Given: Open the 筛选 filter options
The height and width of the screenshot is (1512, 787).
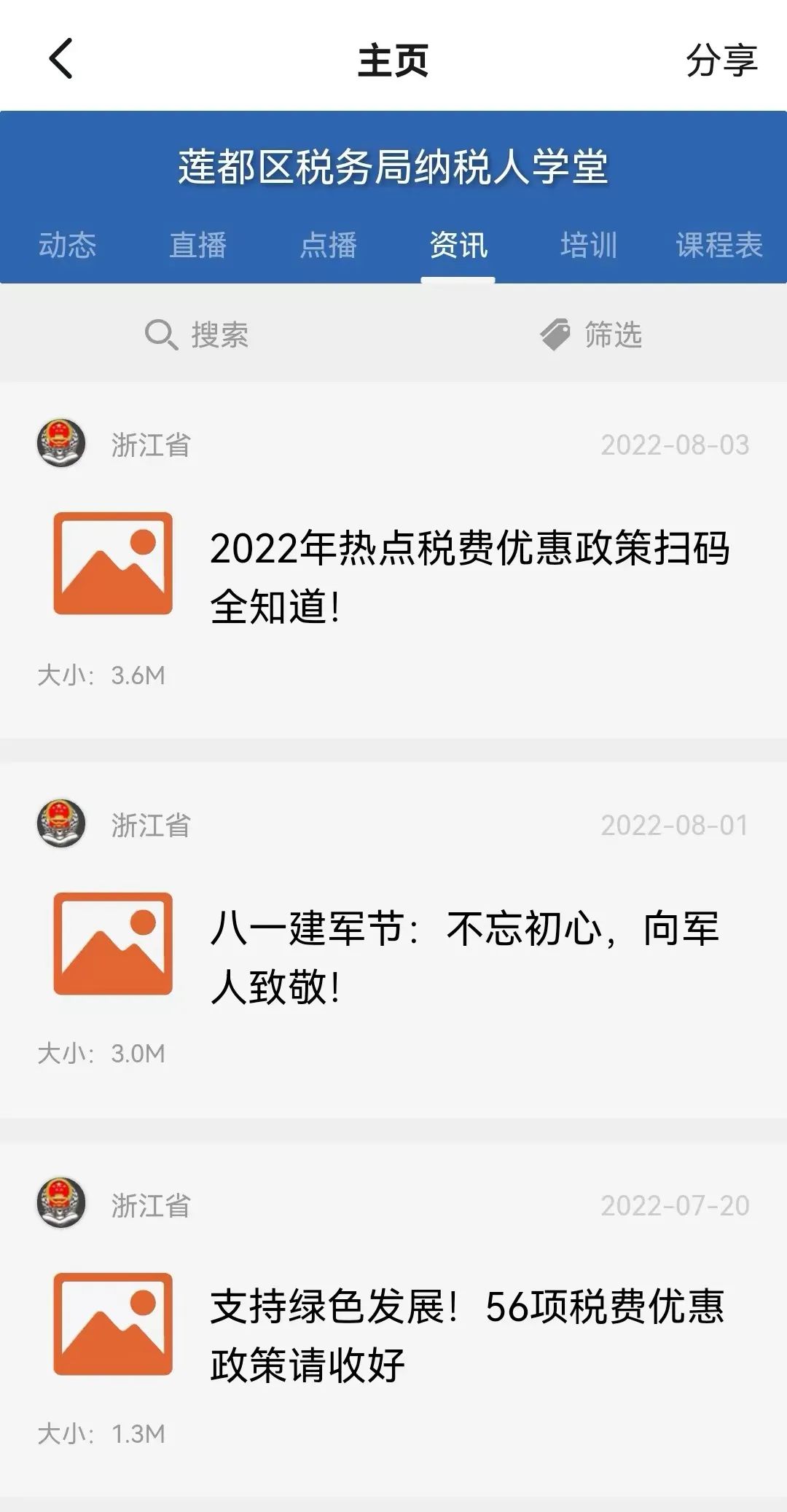Looking at the screenshot, I should 591,334.
